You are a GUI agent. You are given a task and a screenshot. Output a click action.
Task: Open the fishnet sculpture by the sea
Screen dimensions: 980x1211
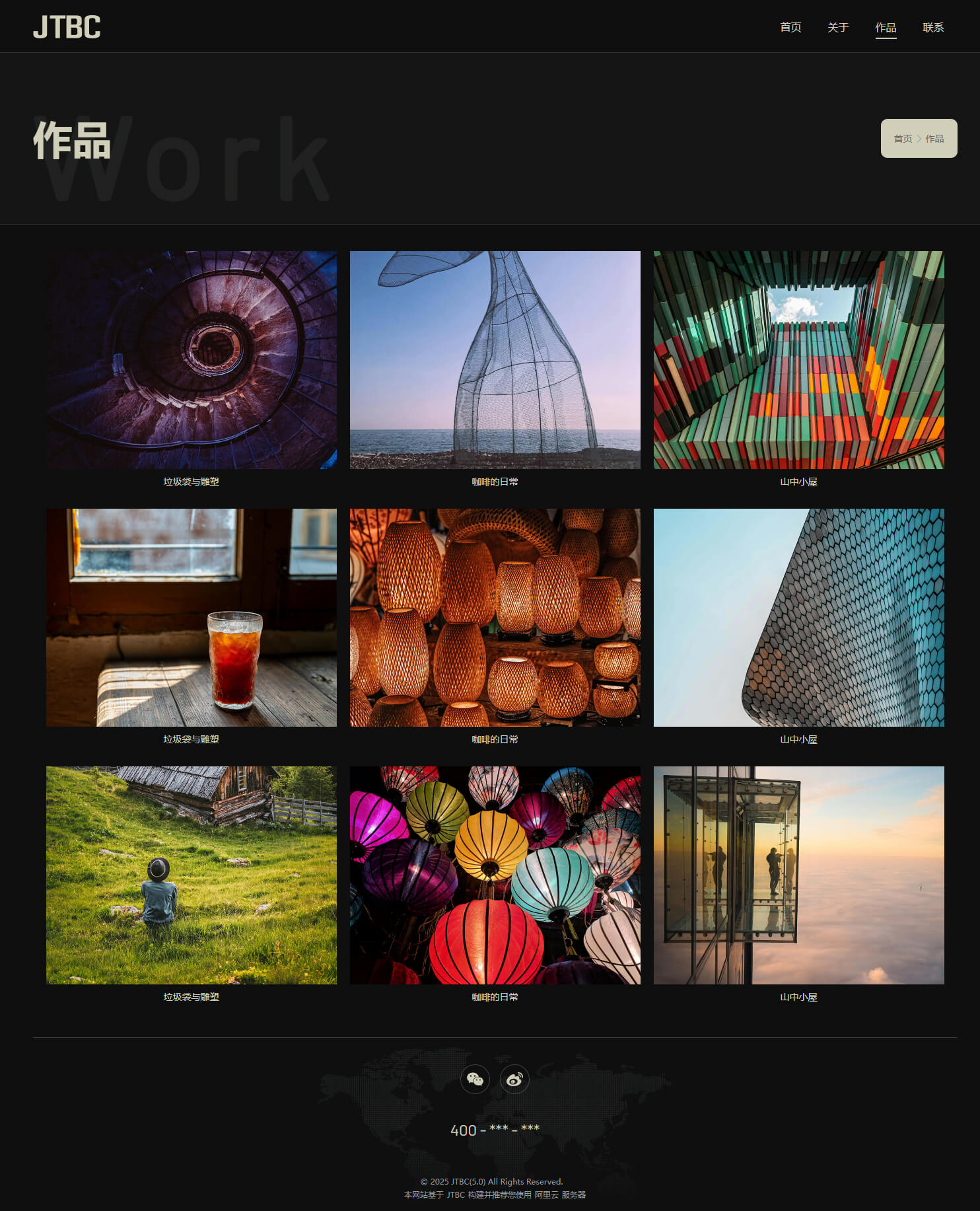pyautogui.click(x=495, y=359)
